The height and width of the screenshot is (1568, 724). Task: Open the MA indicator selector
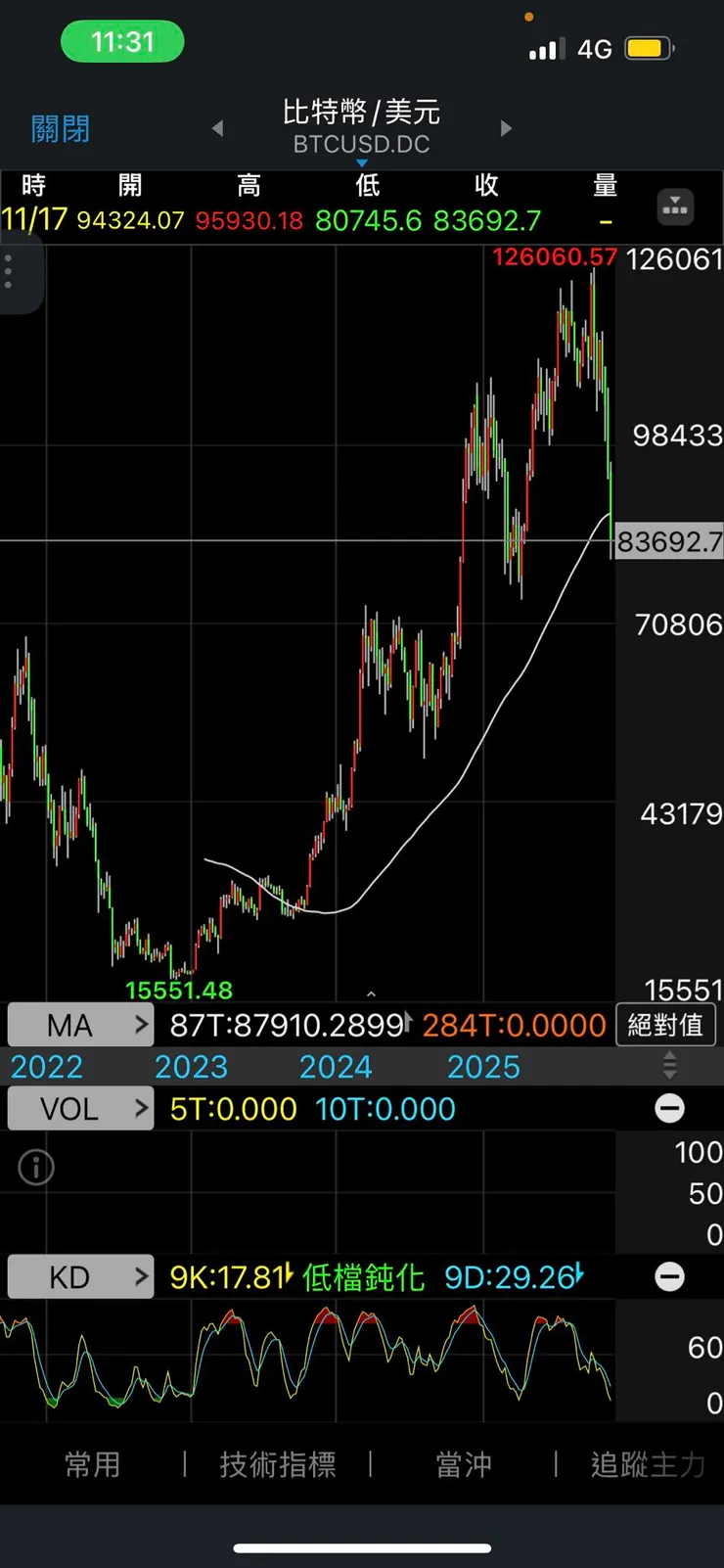click(x=81, y=1025)
